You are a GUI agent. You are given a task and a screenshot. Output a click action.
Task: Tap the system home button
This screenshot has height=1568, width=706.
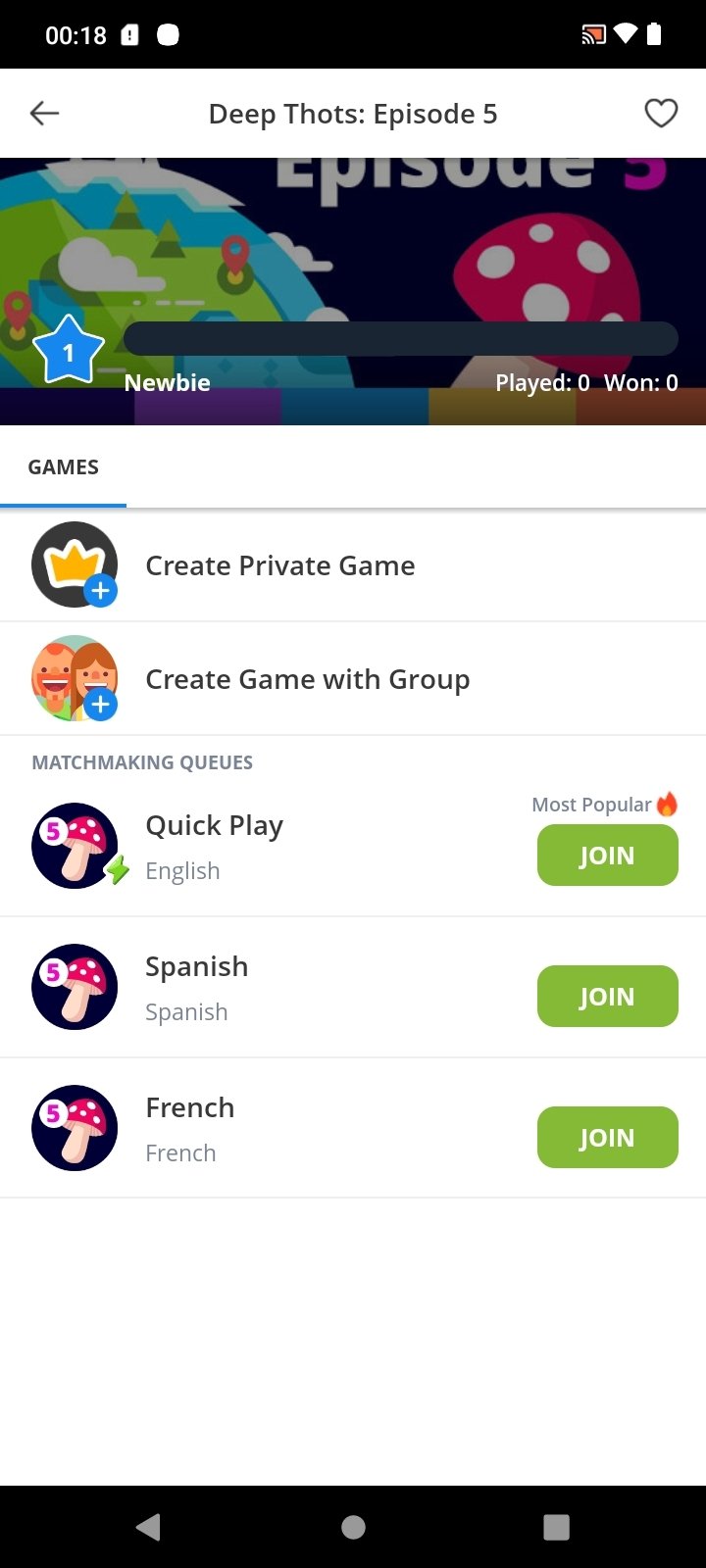353,1527
